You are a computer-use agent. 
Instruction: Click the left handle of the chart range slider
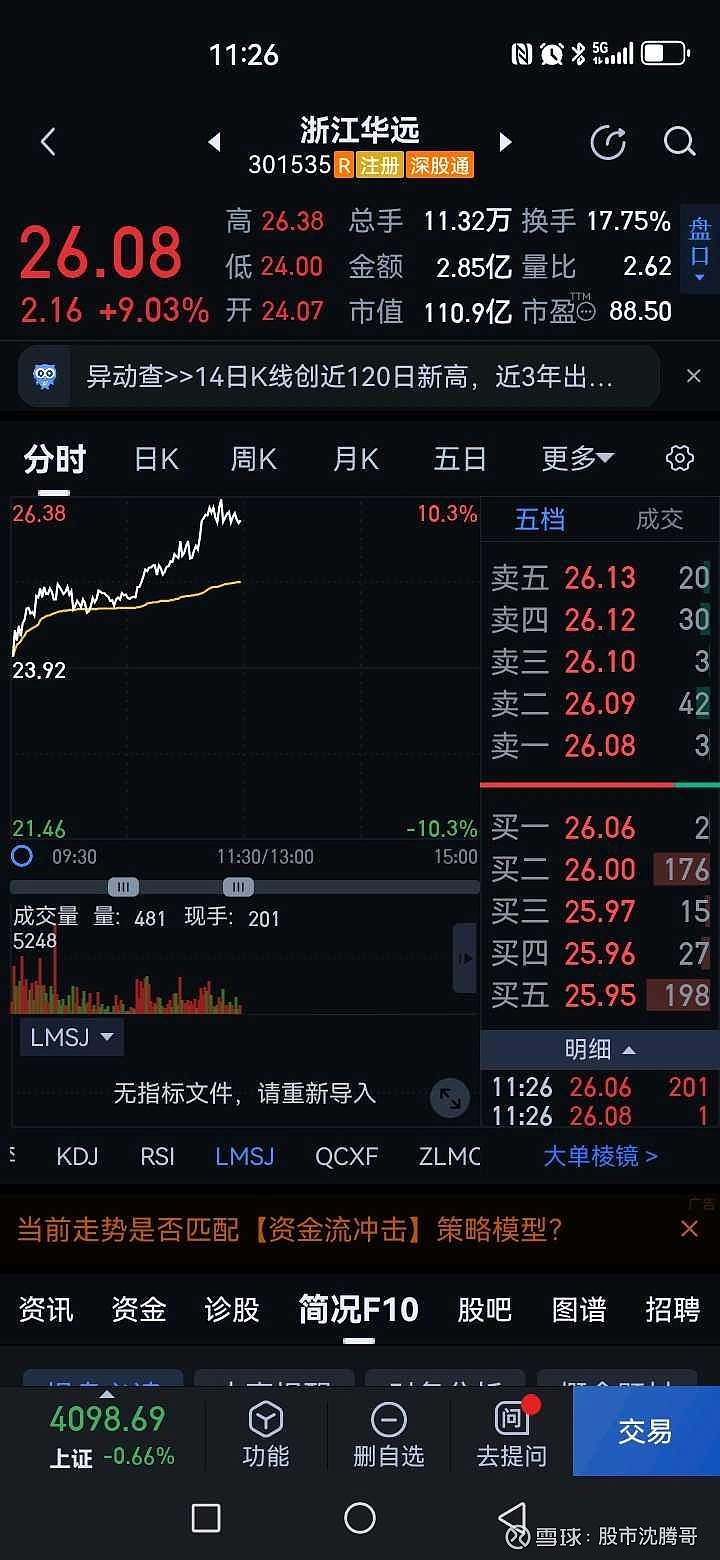pyautogui.click(x=123, y=886)
